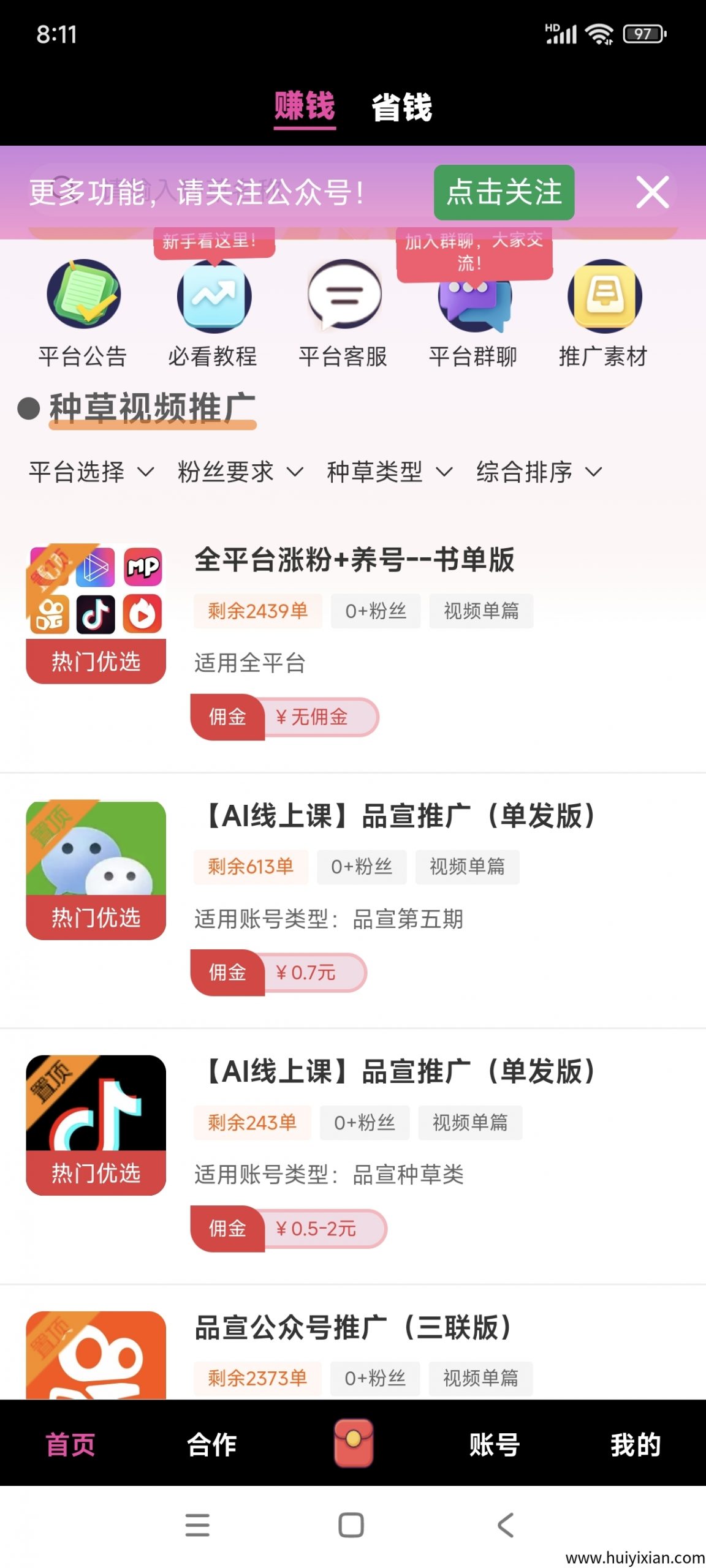Viewport: 706px width, 1568px height.
Task: Open 品宣公众号推广（三联版） task
Action: tap(353, 1328)
